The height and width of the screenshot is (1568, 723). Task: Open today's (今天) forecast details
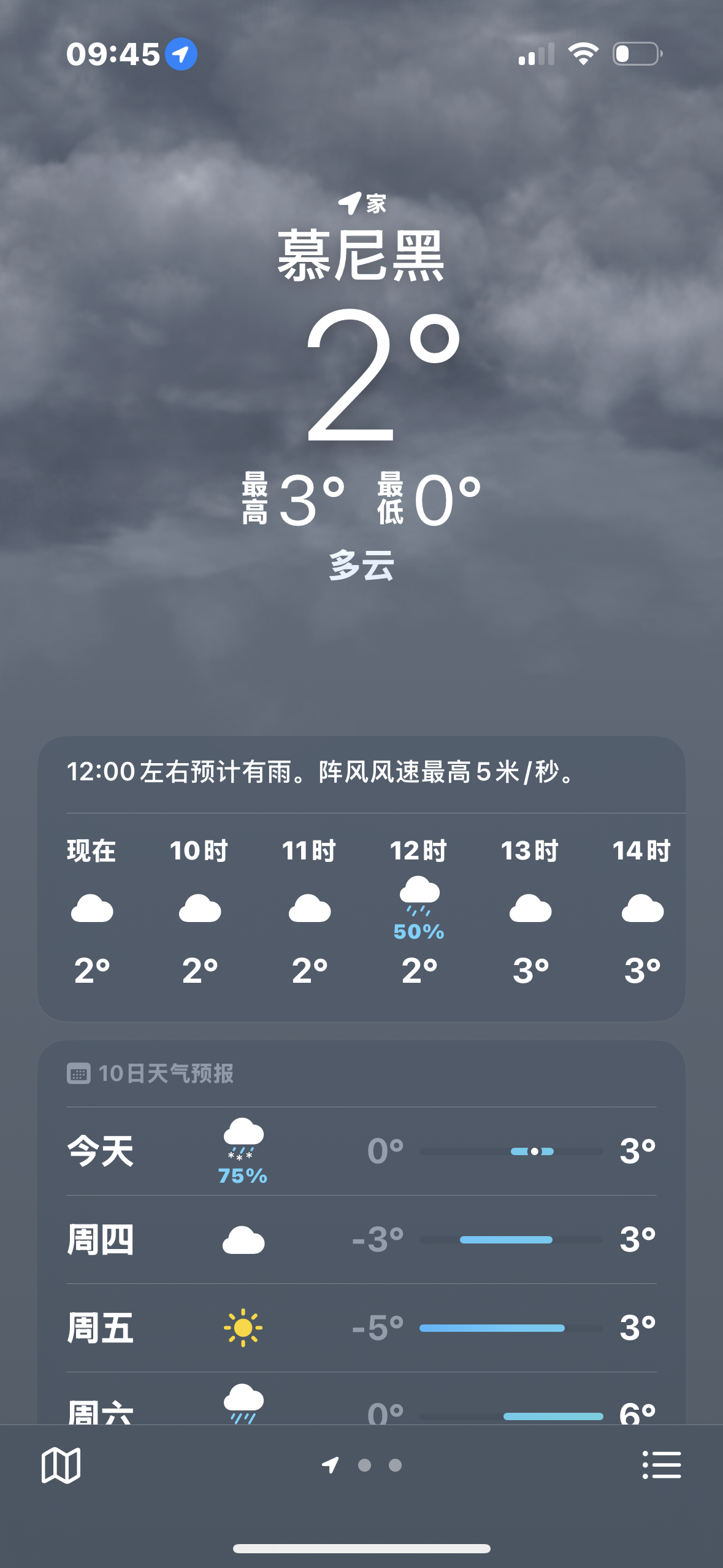[x=361, y=1151]
